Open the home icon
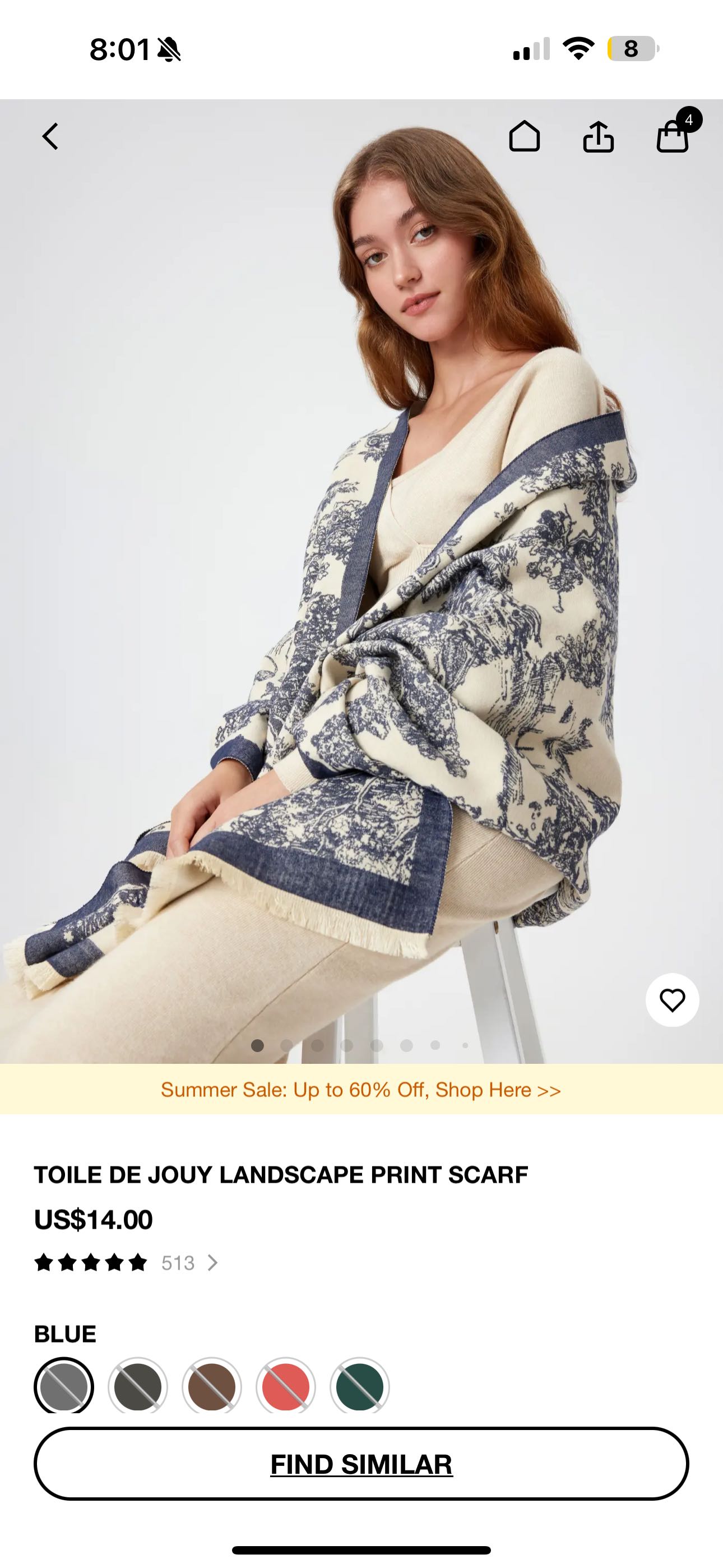723x1568 pixels. [524, 136]
